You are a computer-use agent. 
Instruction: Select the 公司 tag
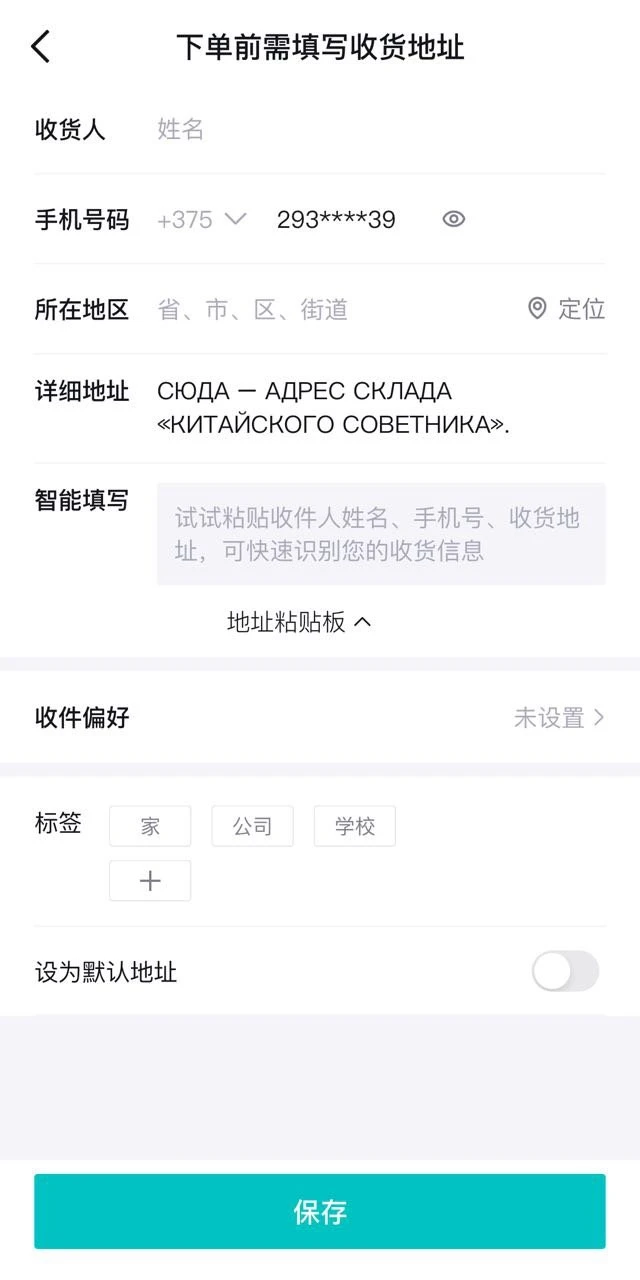point(253,827)
